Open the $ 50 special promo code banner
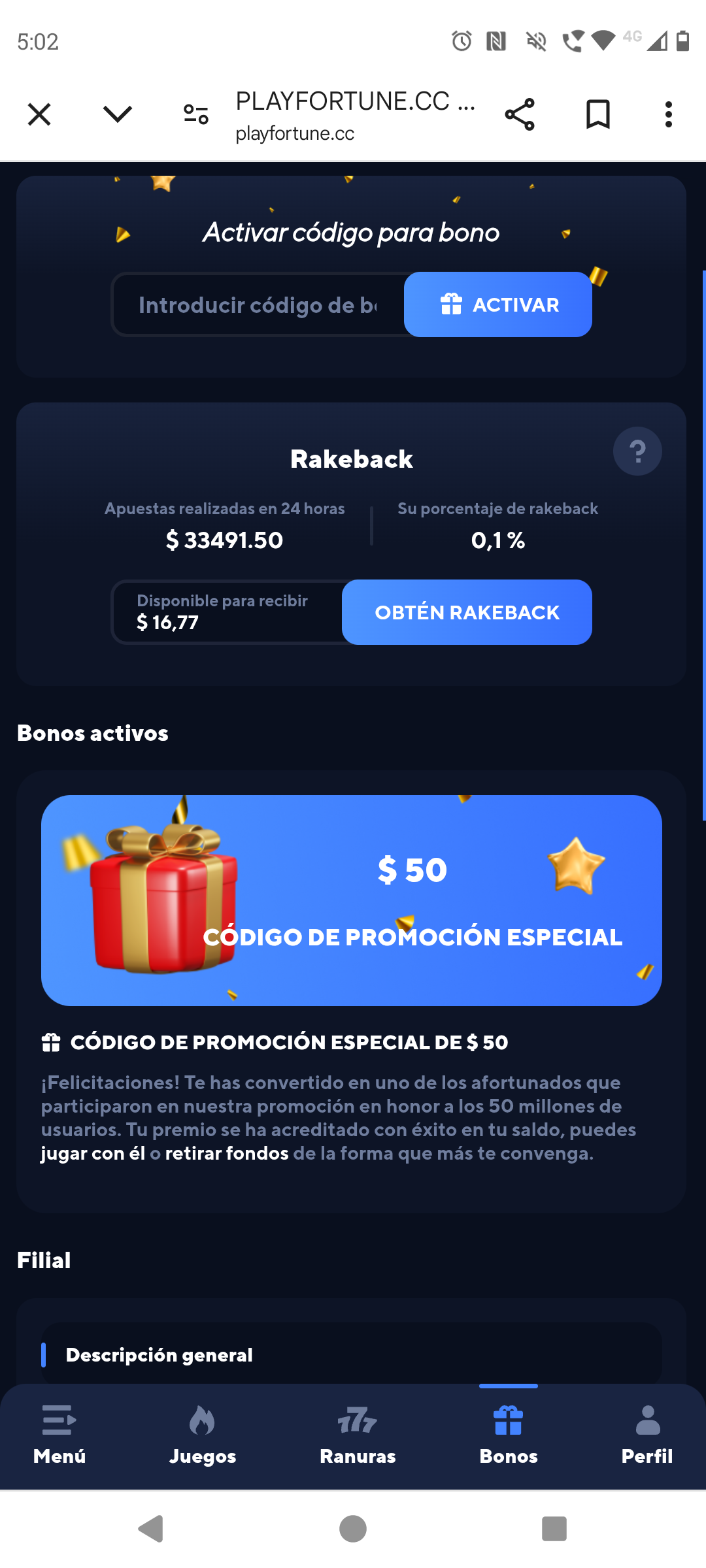Screen dimensions: 706x1568 352,900
